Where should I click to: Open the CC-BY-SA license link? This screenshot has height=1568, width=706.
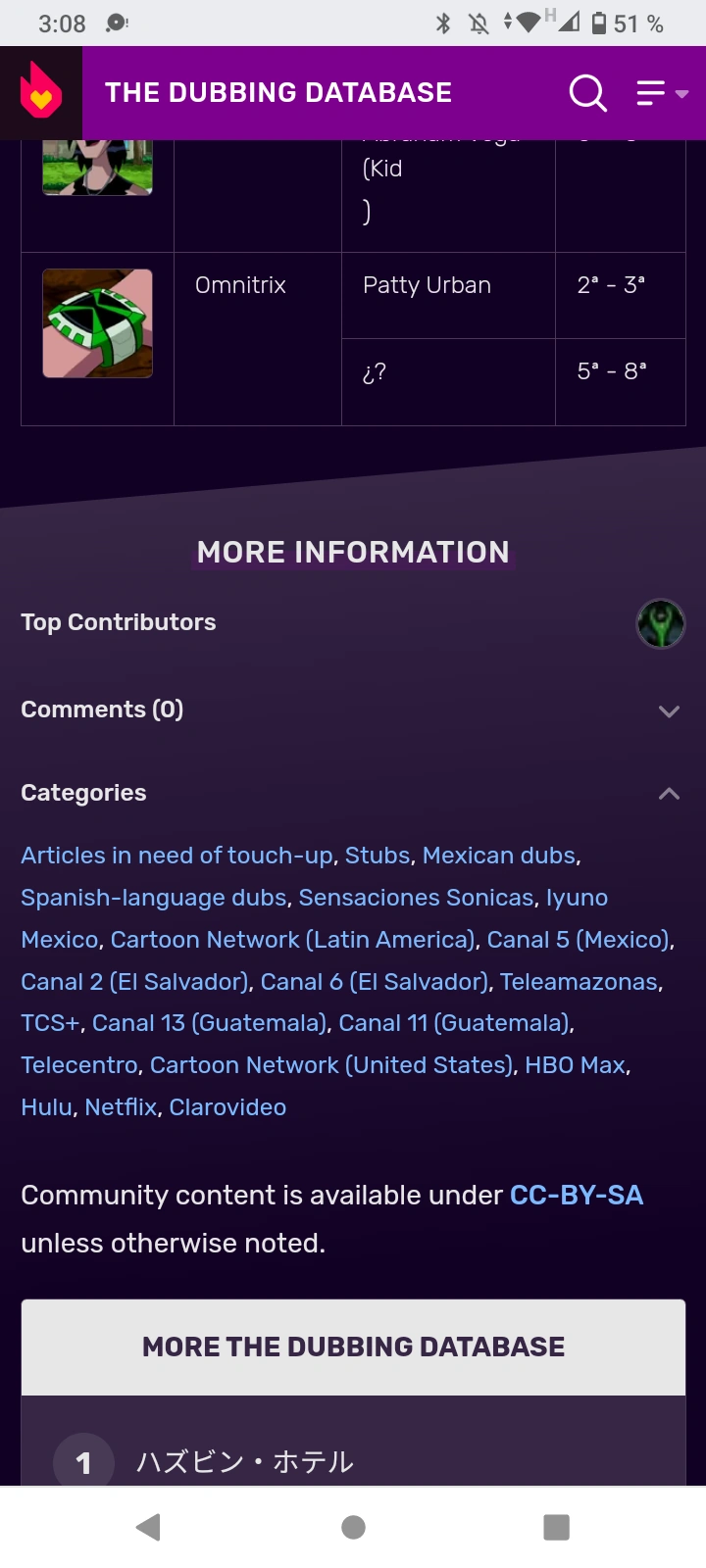[x=577, y=1196]
